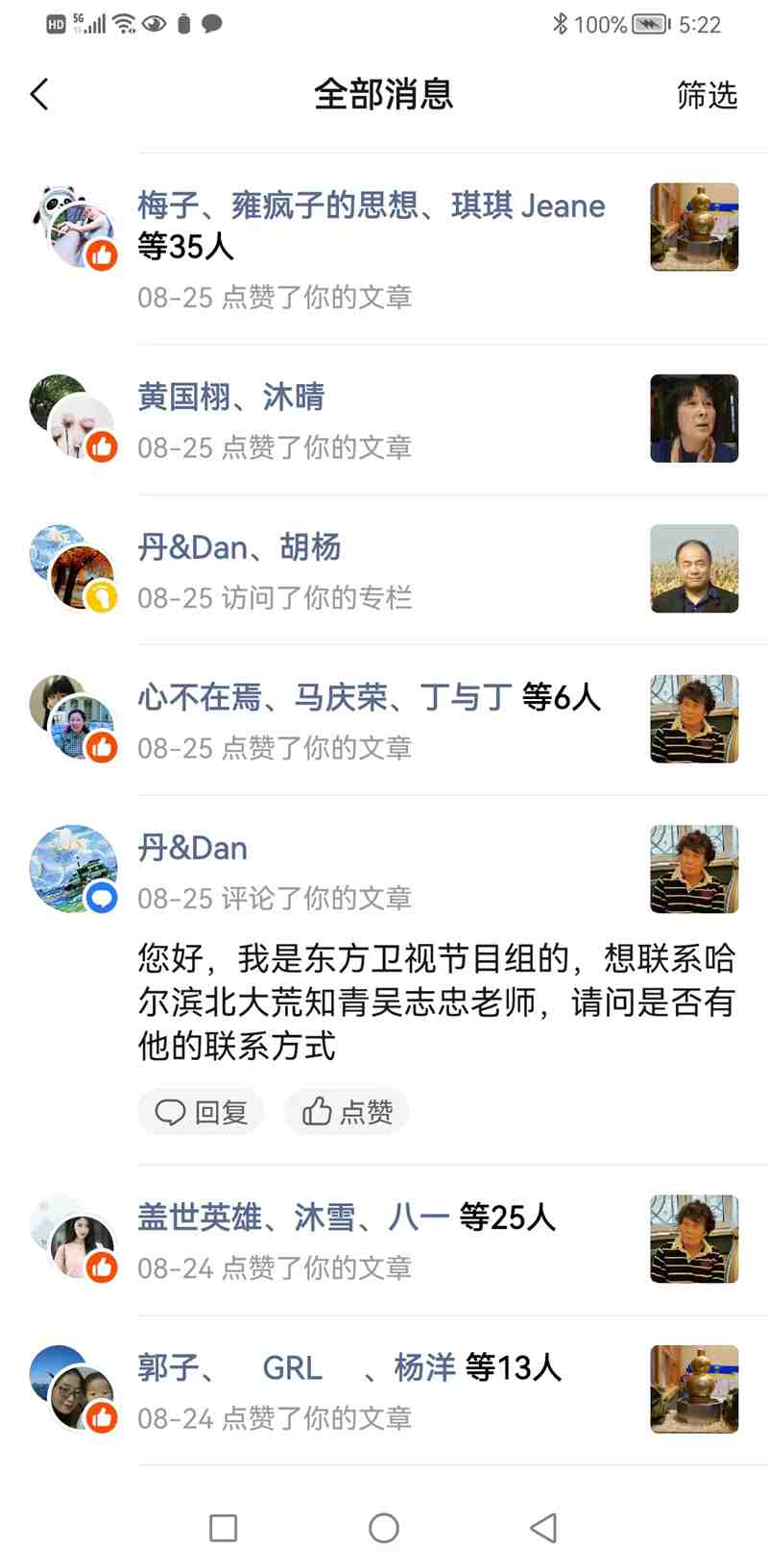This screenshot has width=768, height=1568.
Task: View article thumbnail beside 丹&Dan、胡杨
Action: [x=694, y=568]
